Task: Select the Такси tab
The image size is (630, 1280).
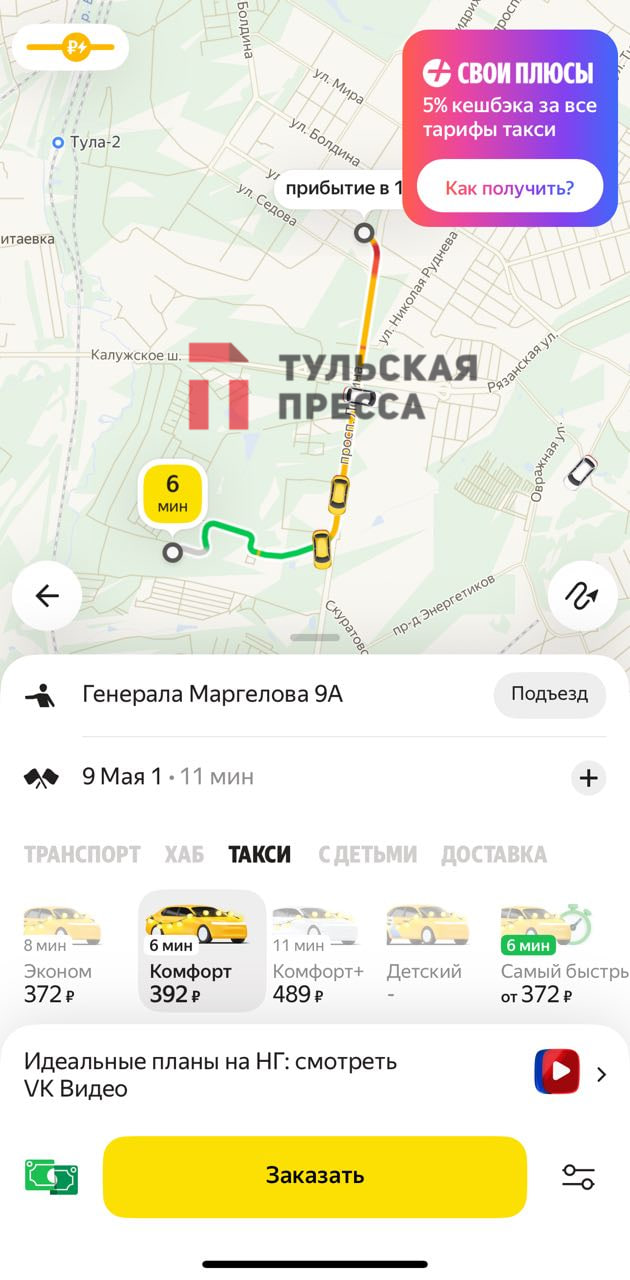Action: 259,855
